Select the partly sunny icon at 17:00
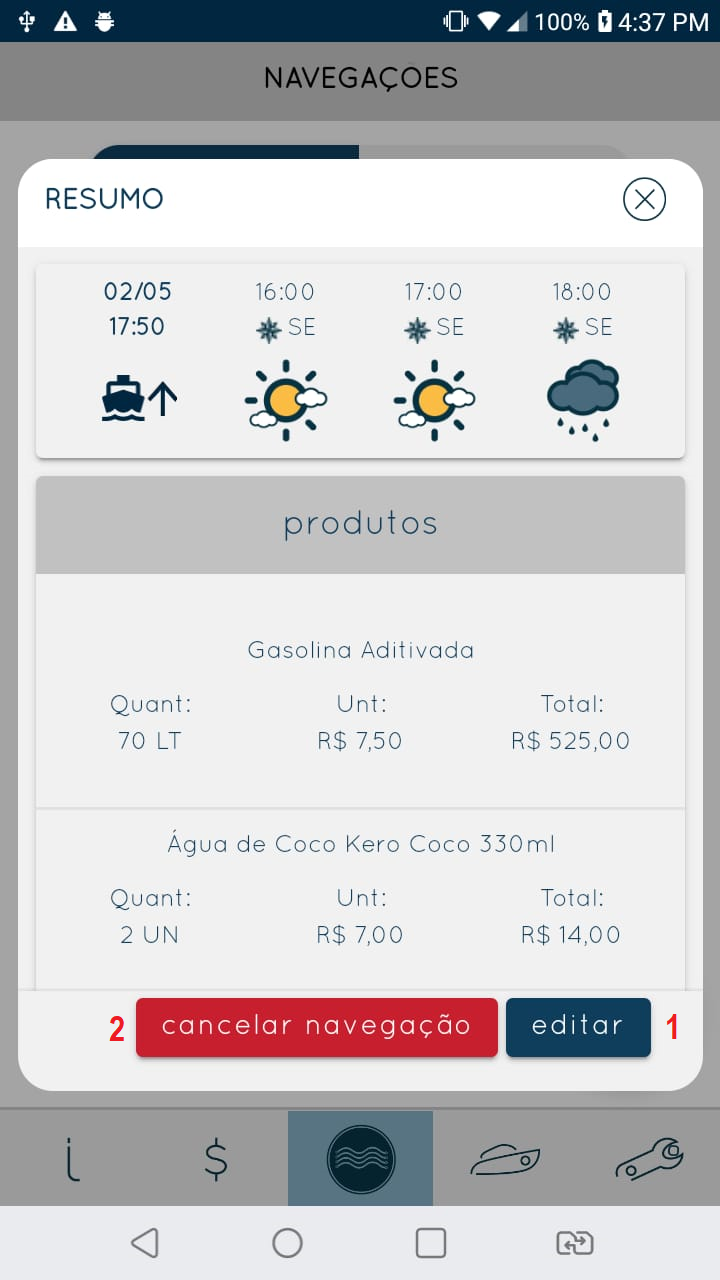 (x=433, y=398)
